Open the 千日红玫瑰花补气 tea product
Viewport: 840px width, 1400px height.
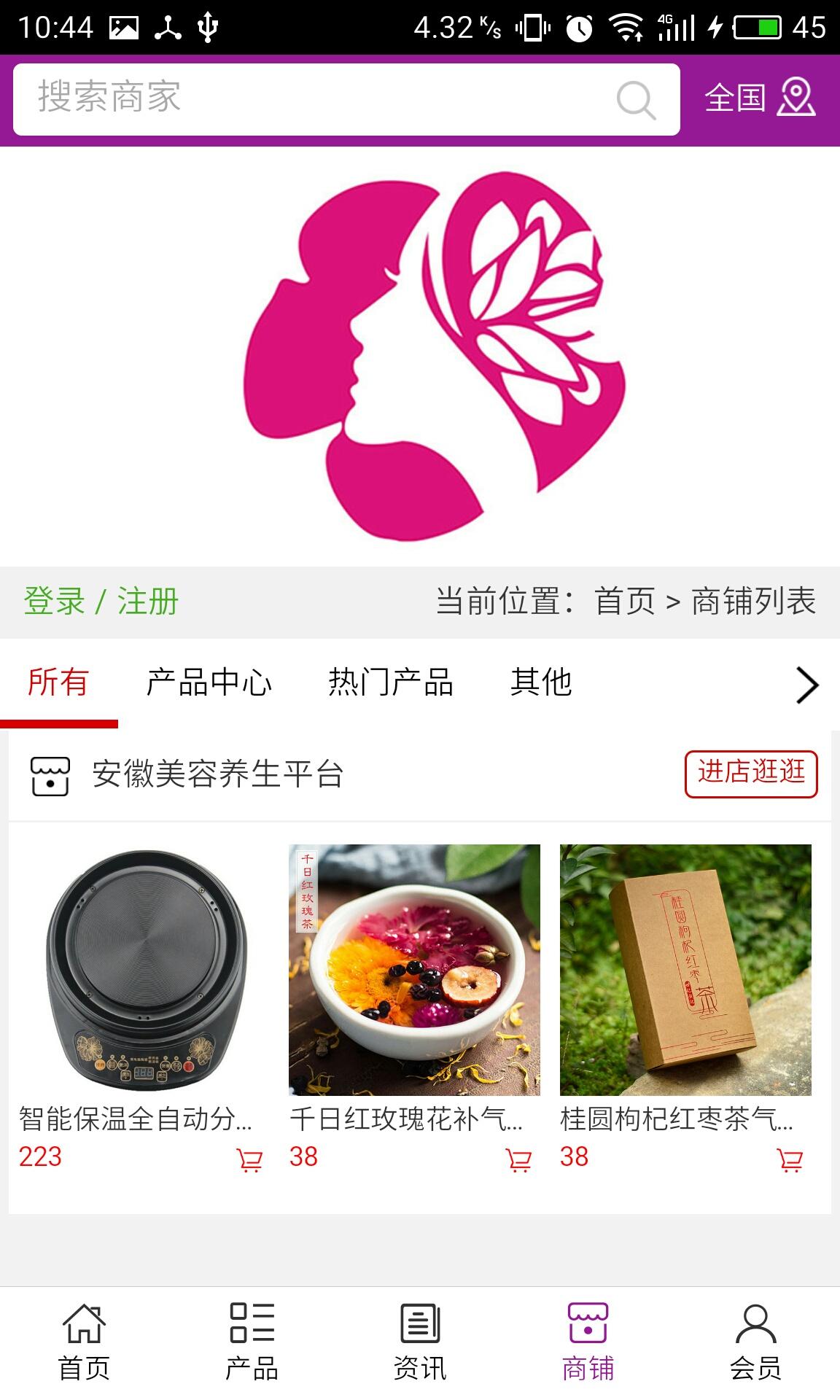414,970
